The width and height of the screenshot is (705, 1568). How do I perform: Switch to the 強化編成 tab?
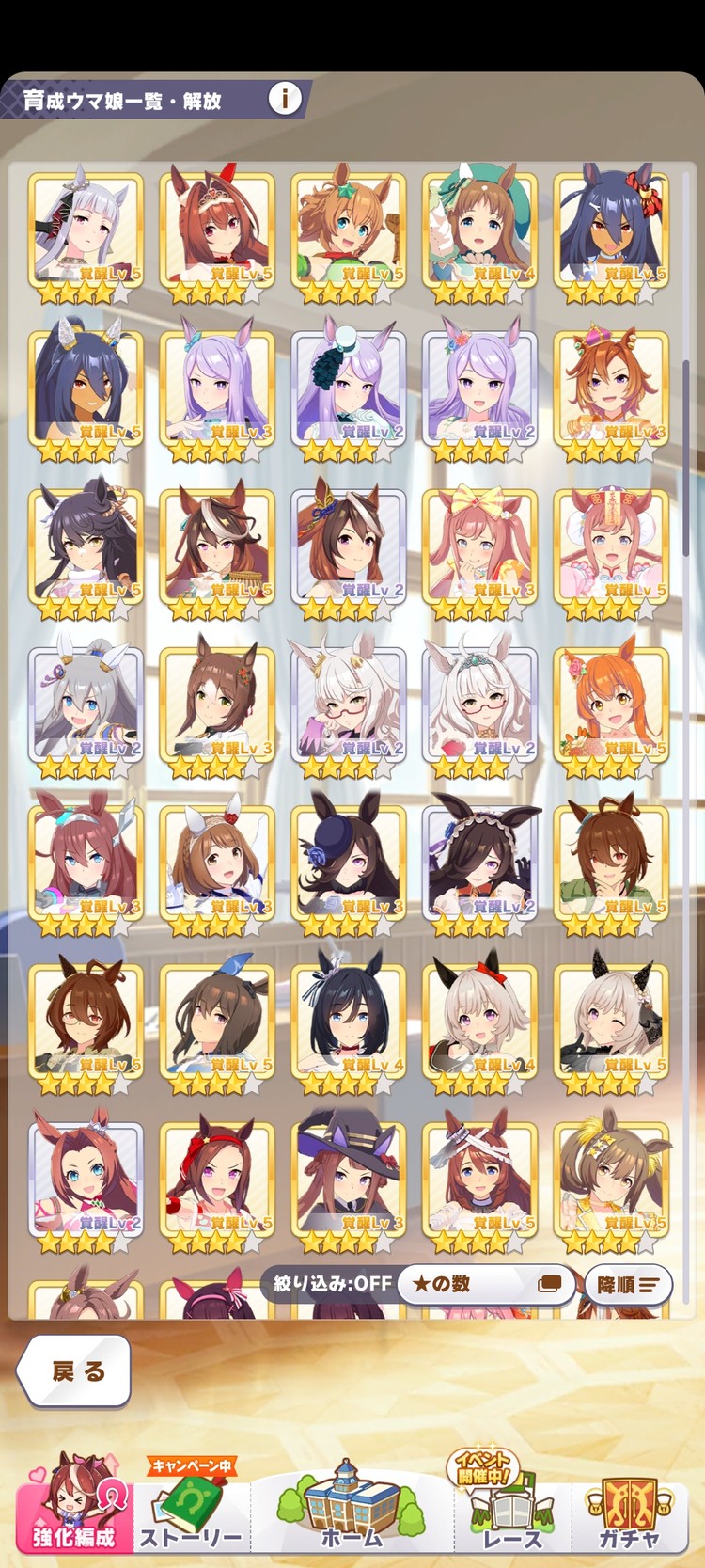pyautogui.click(x=73, y=1506)
